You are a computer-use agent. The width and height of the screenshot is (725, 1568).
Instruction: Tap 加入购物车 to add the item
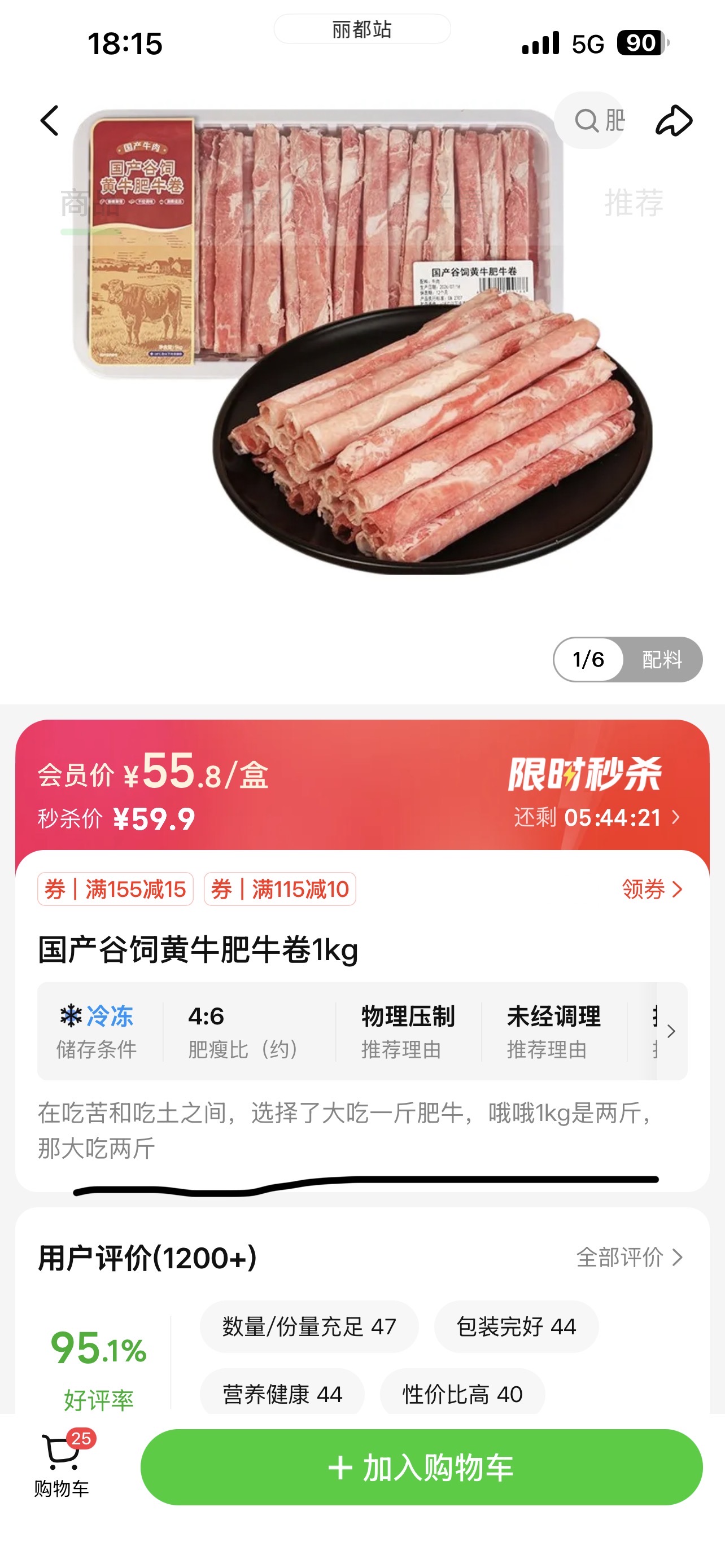point(421,1468)
